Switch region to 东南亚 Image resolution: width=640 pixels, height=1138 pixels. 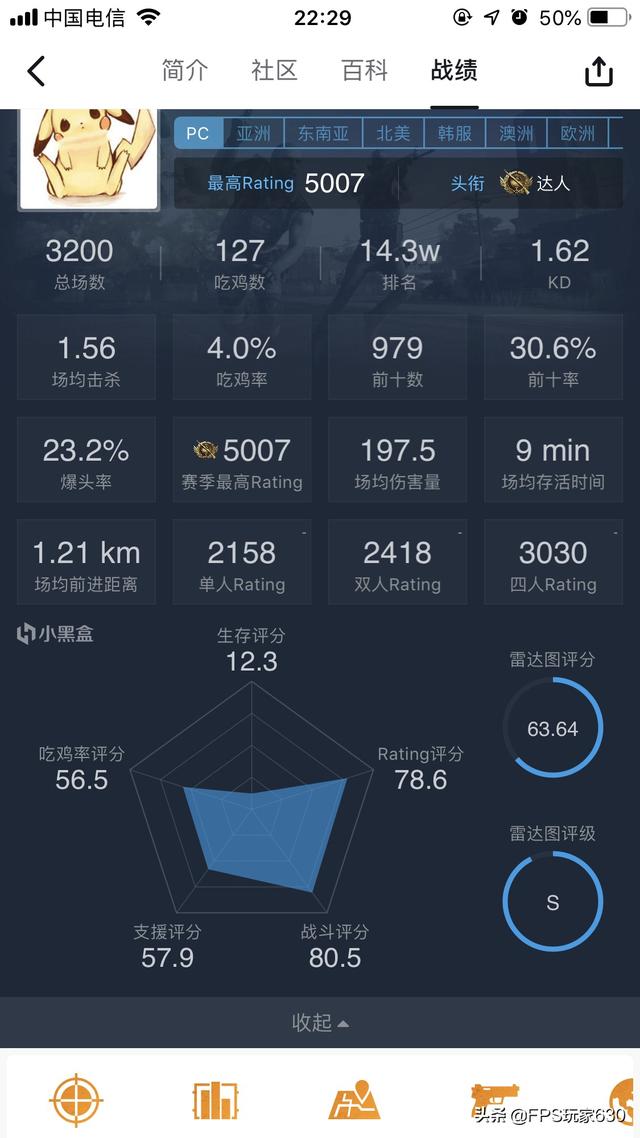[x=323, y=133]
